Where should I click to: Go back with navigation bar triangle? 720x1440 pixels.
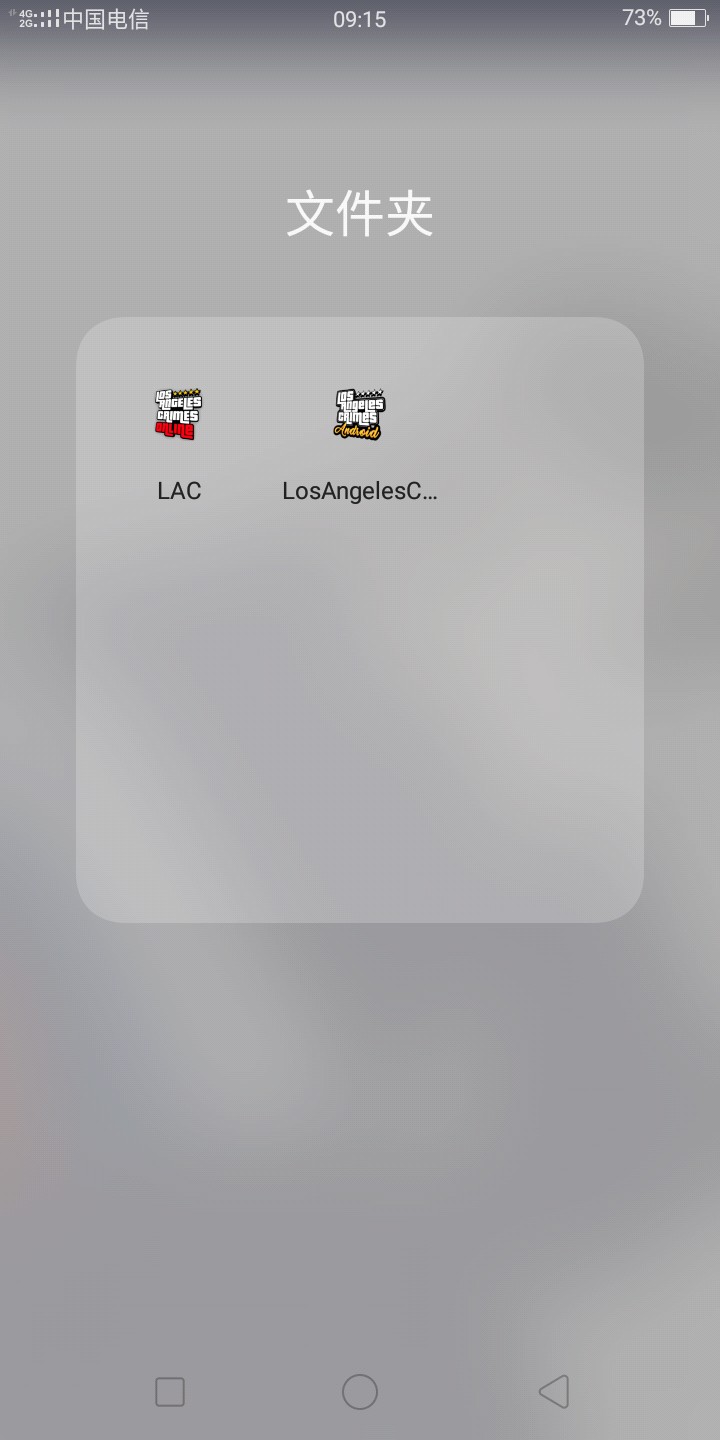[554, 1391]
